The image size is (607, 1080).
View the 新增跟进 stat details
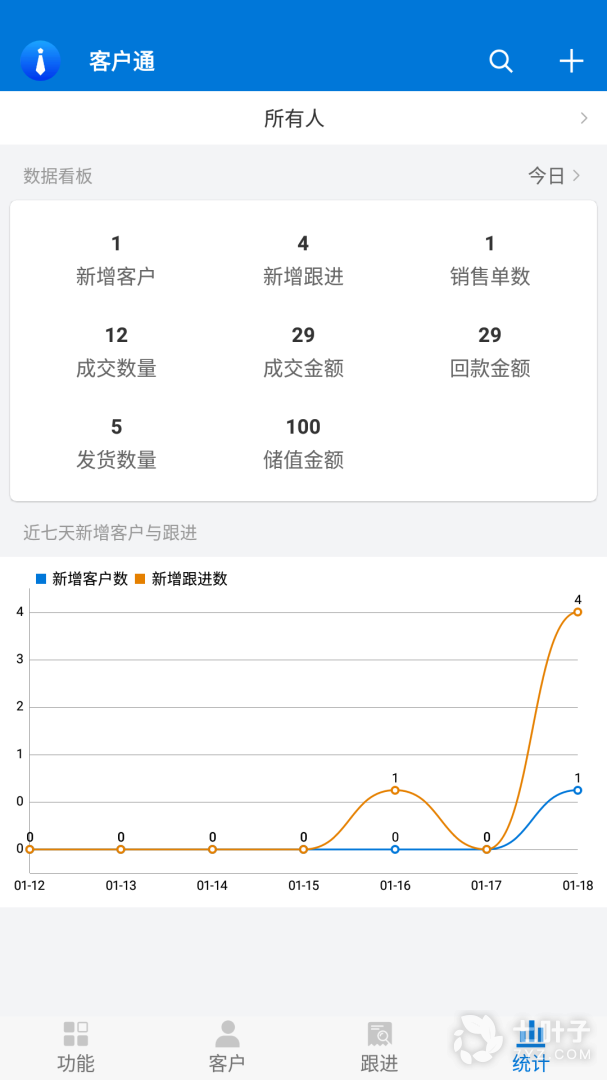click(303, 260)
